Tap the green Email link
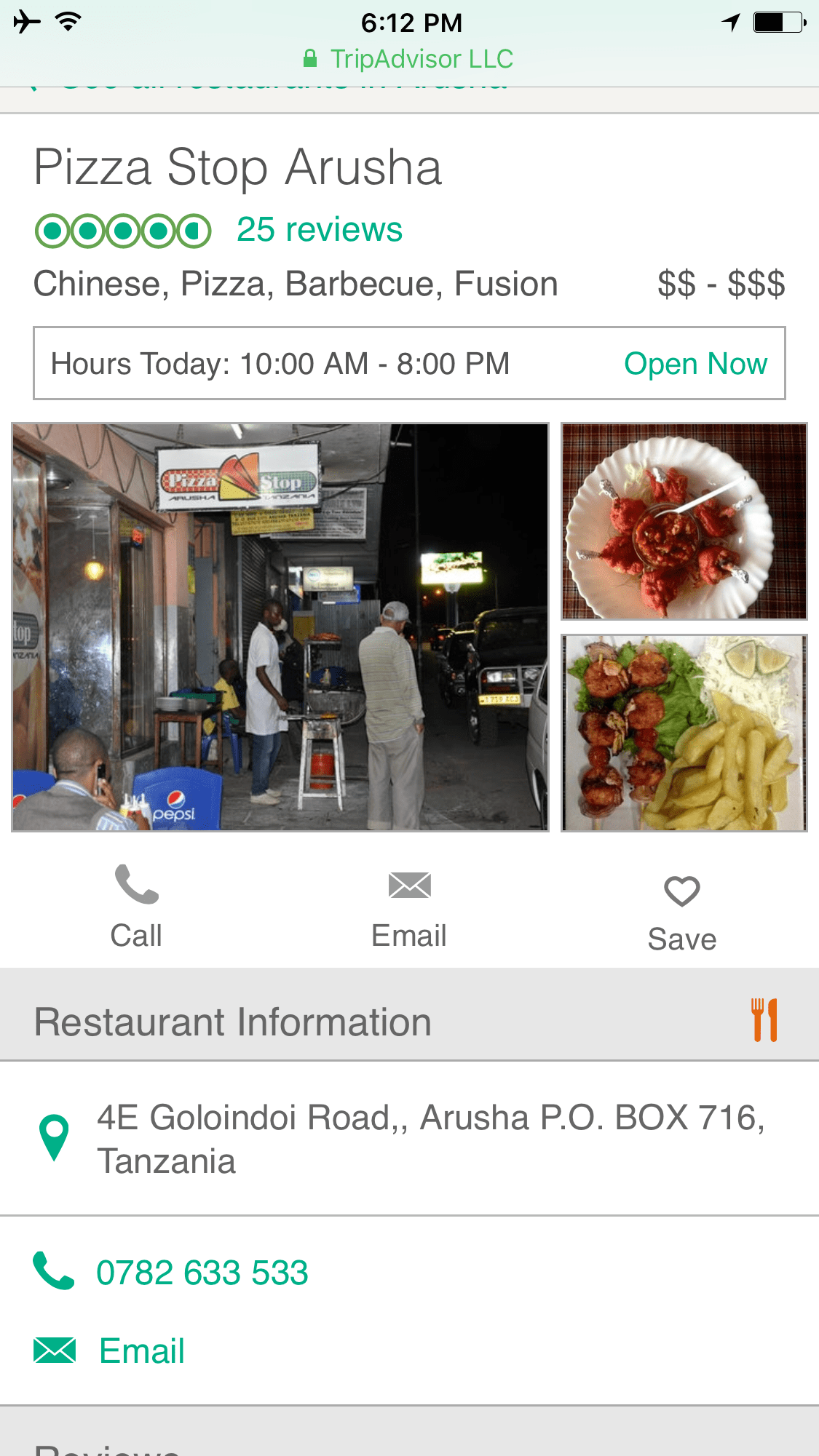Viewport: 819px width, 1456px height. pos(141,1351)
